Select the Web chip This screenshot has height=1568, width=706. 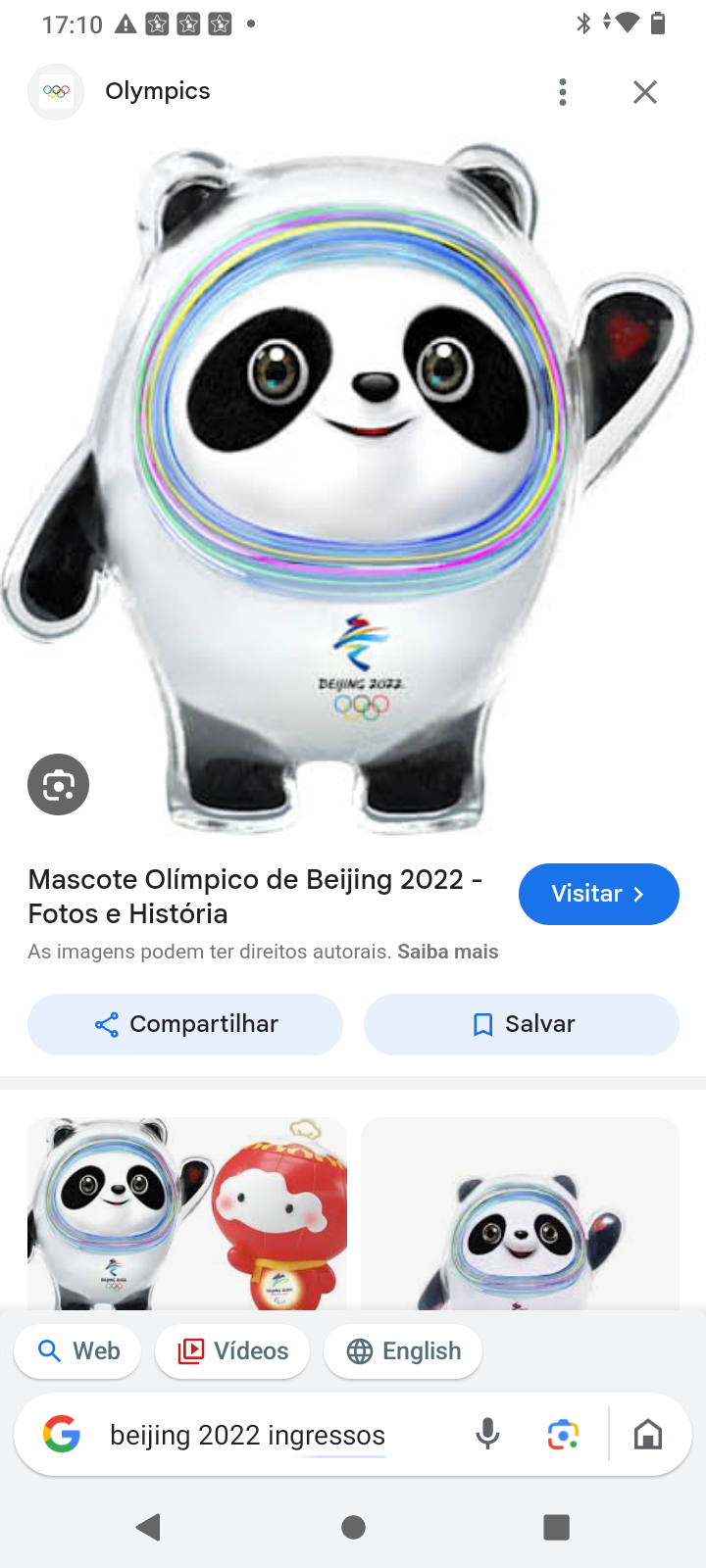pyautogui.click(x=77, y=1350)
